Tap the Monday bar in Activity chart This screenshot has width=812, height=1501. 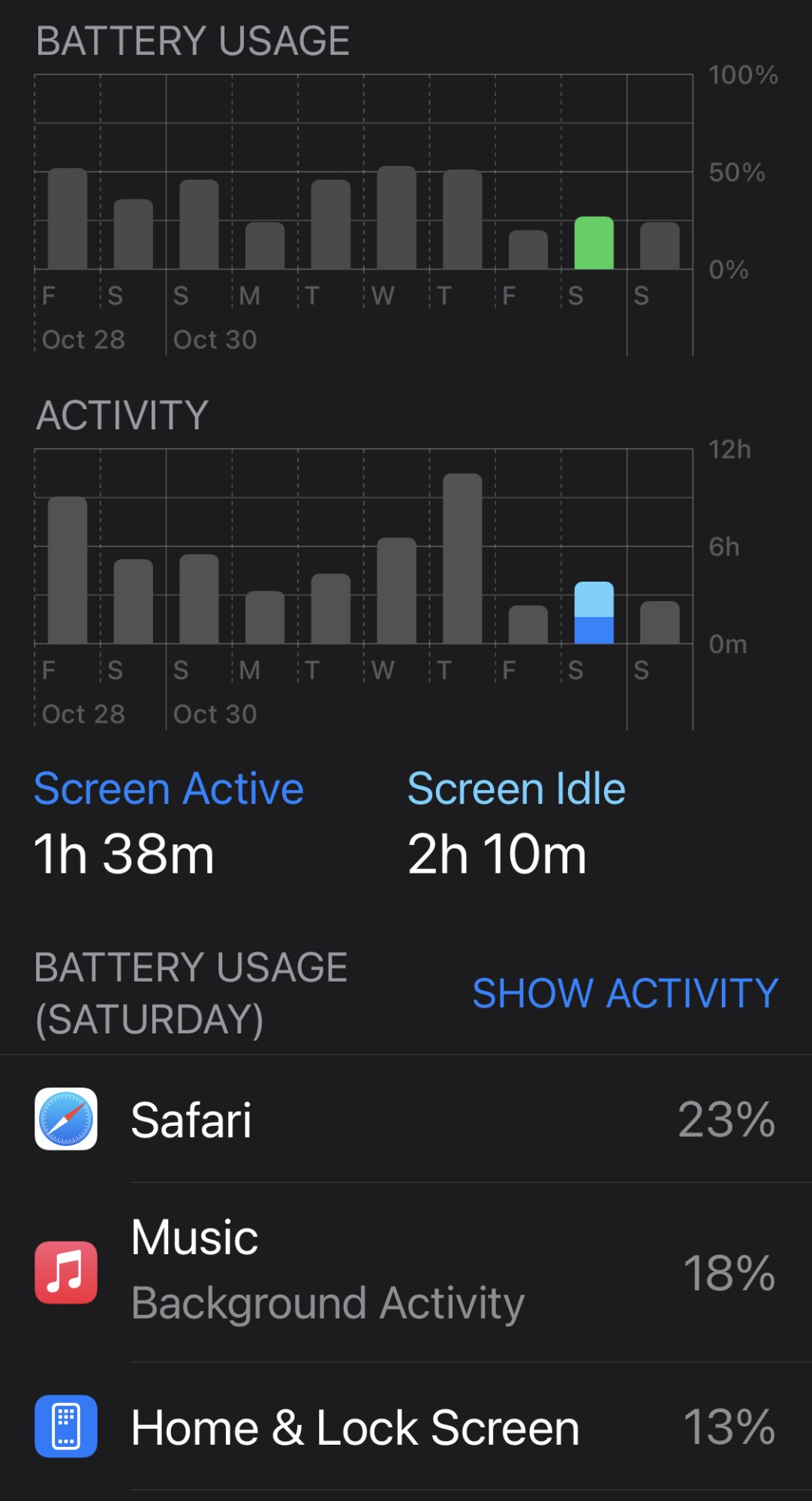[x=265, y=617]
